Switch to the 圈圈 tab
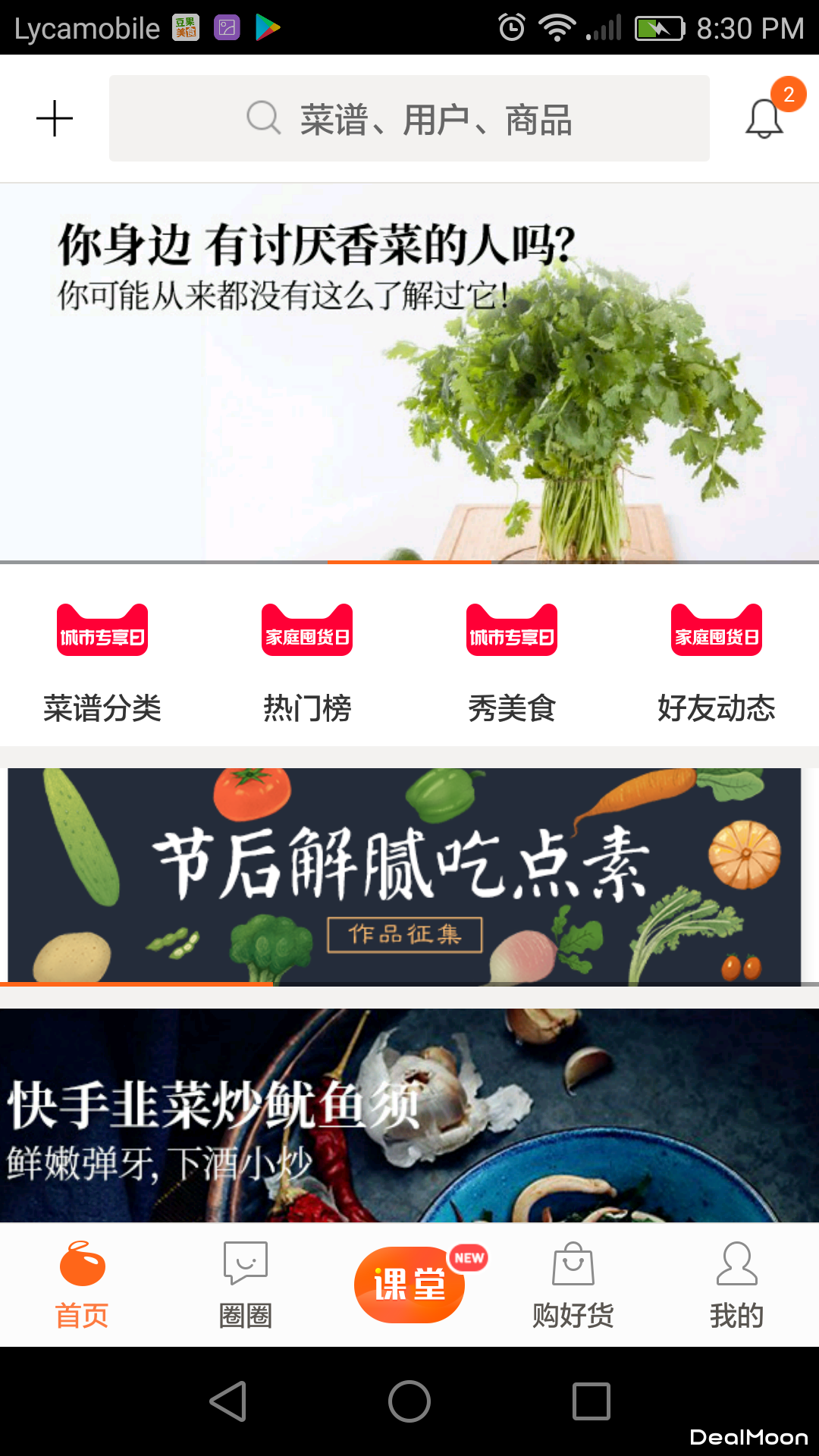The width and height of the screenshot is (819, 1456). [x=246, y=1285]
